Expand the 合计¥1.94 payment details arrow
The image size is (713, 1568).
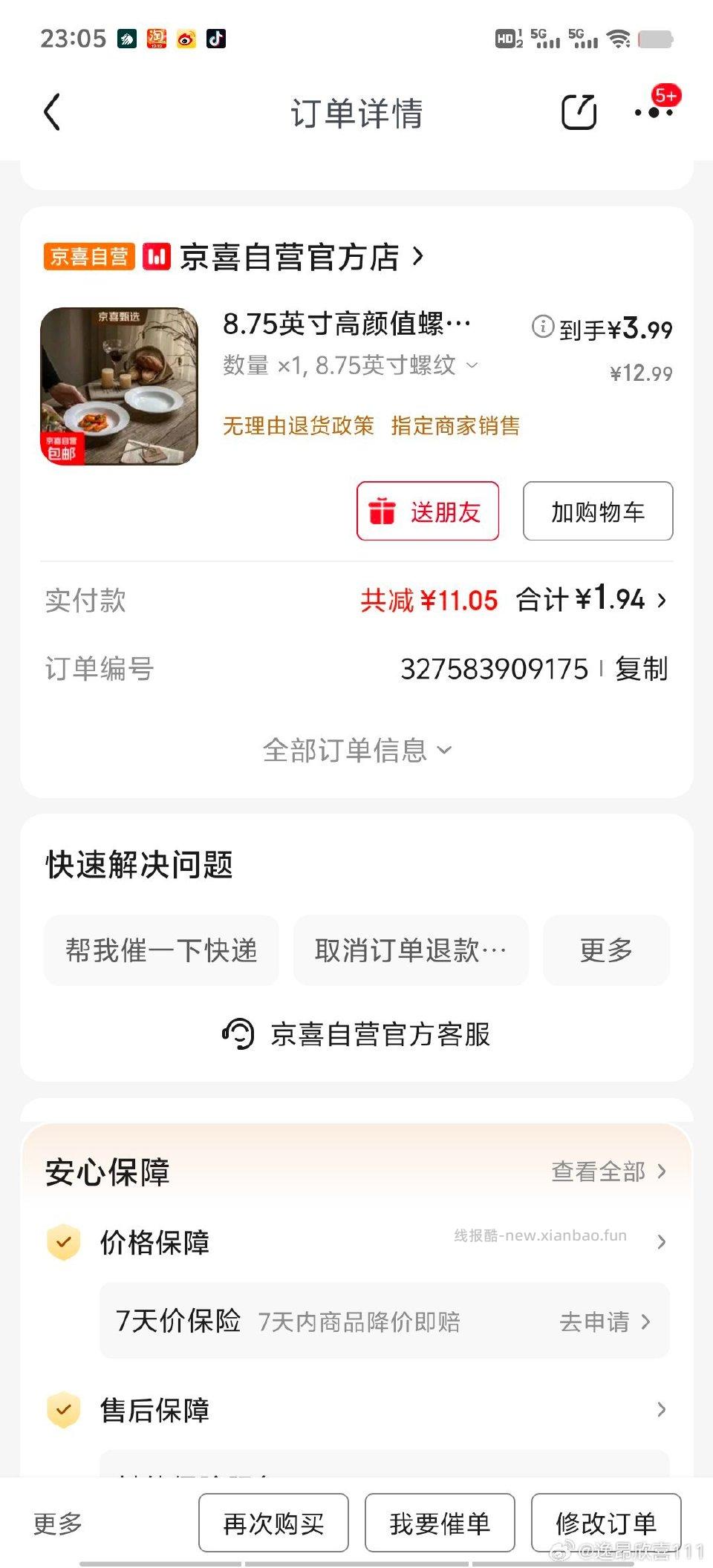(x=661, y=601)
